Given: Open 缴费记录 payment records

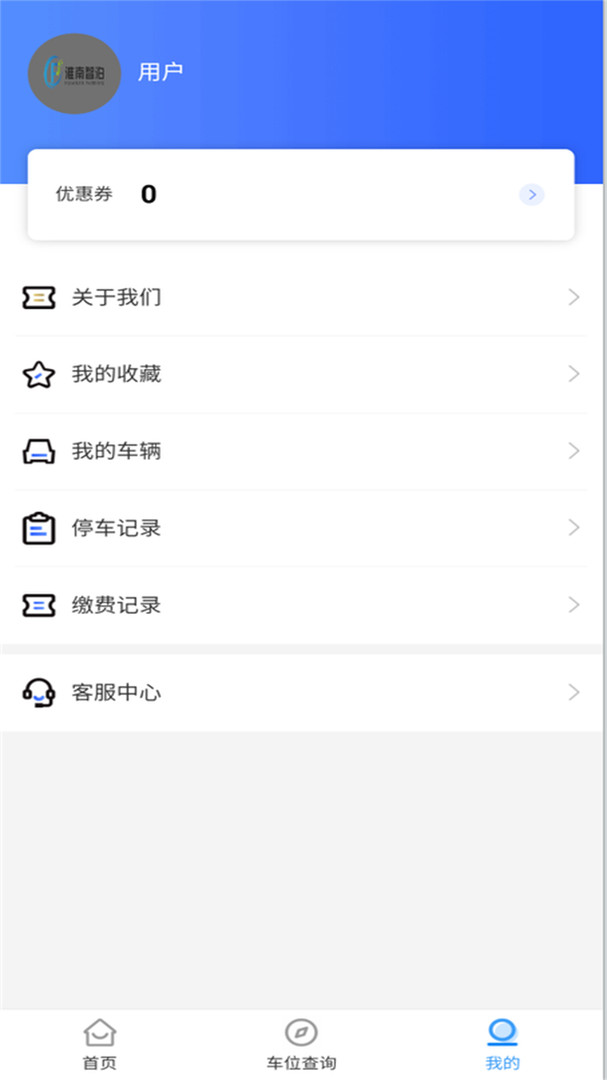Looking at the screenshot, I should (300, 605).
